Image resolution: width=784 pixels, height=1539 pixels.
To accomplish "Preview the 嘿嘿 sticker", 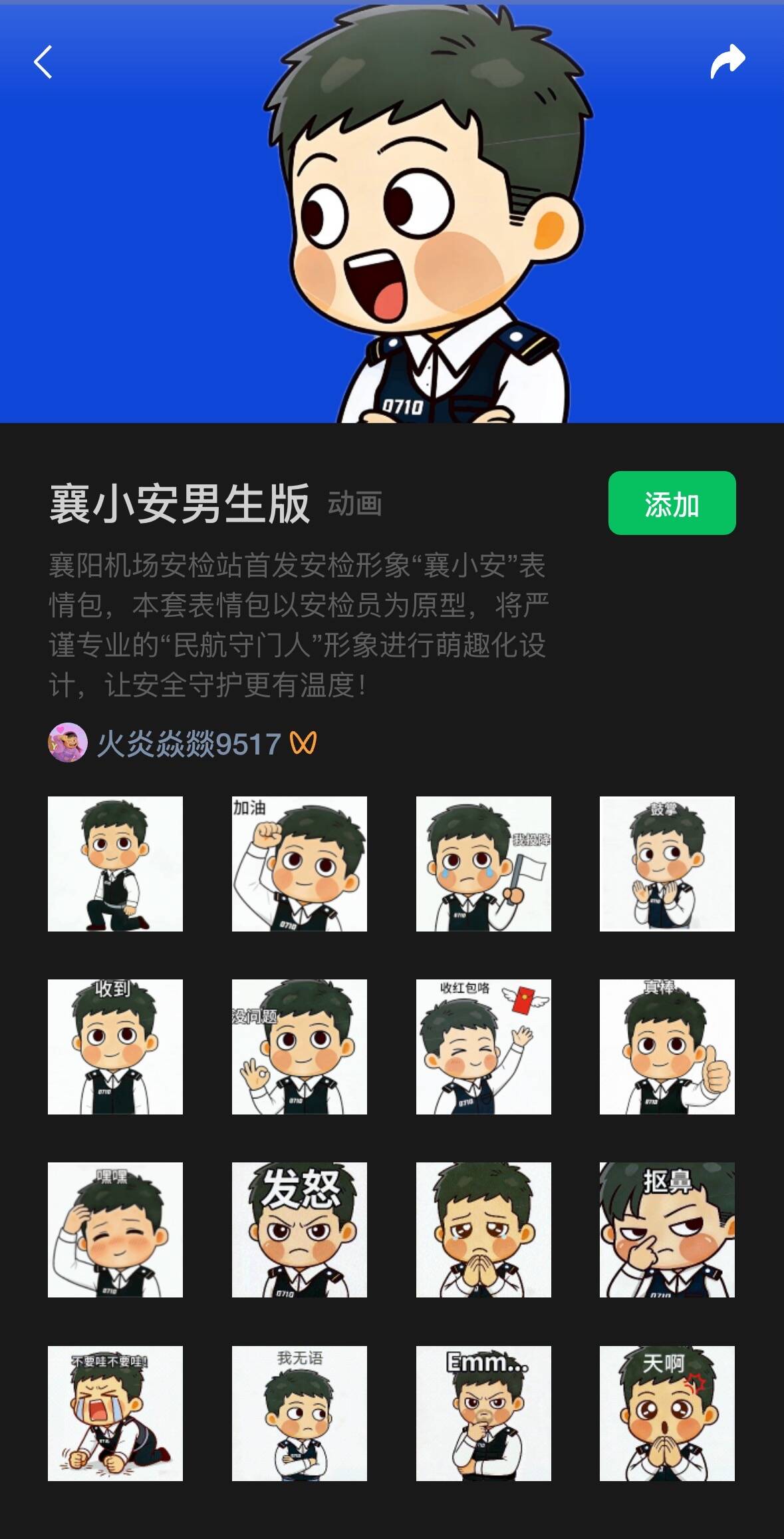I will pyautogui.click(x=115, y=1230).
